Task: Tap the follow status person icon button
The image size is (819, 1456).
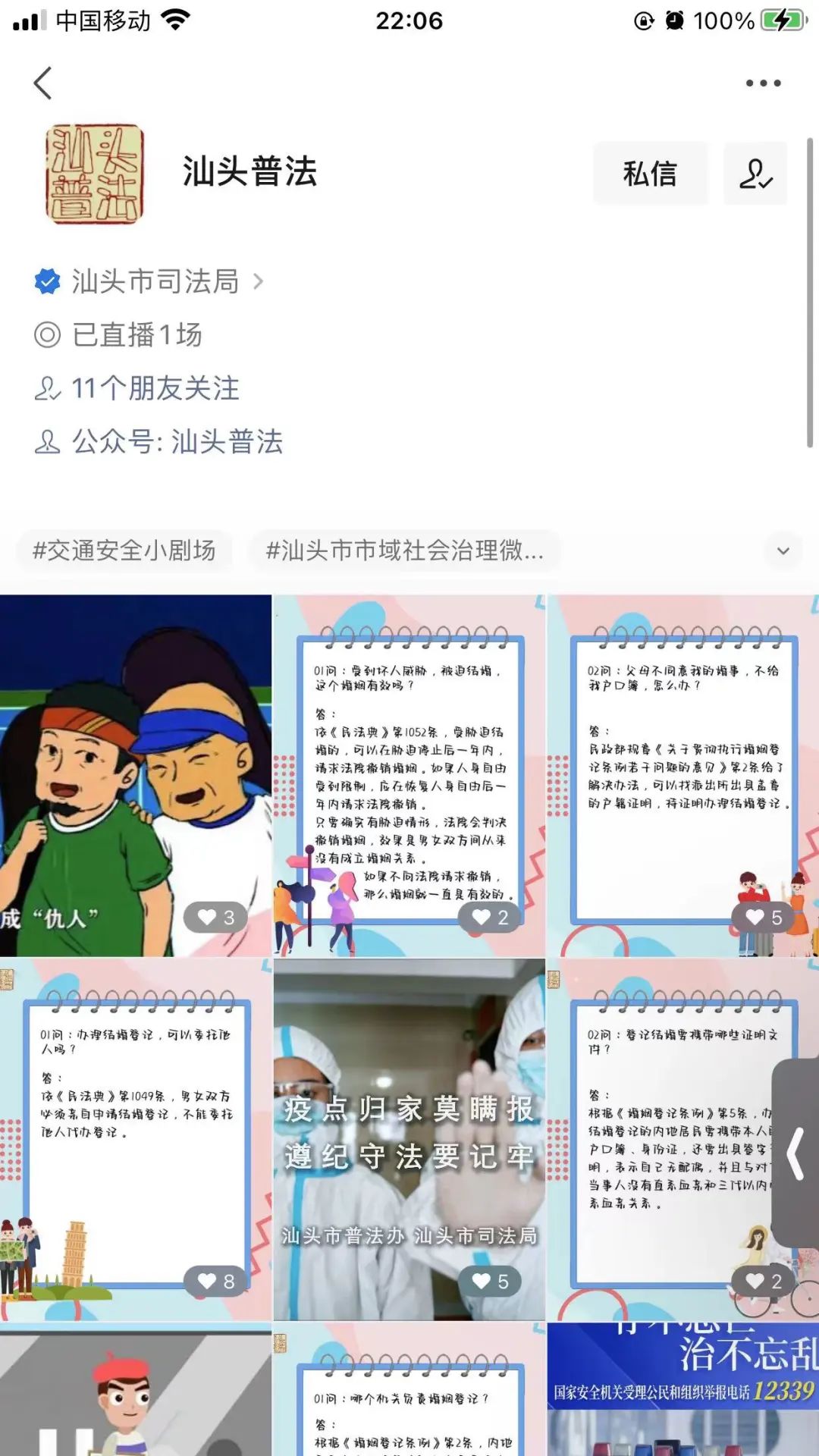Action: click(755, 174)
